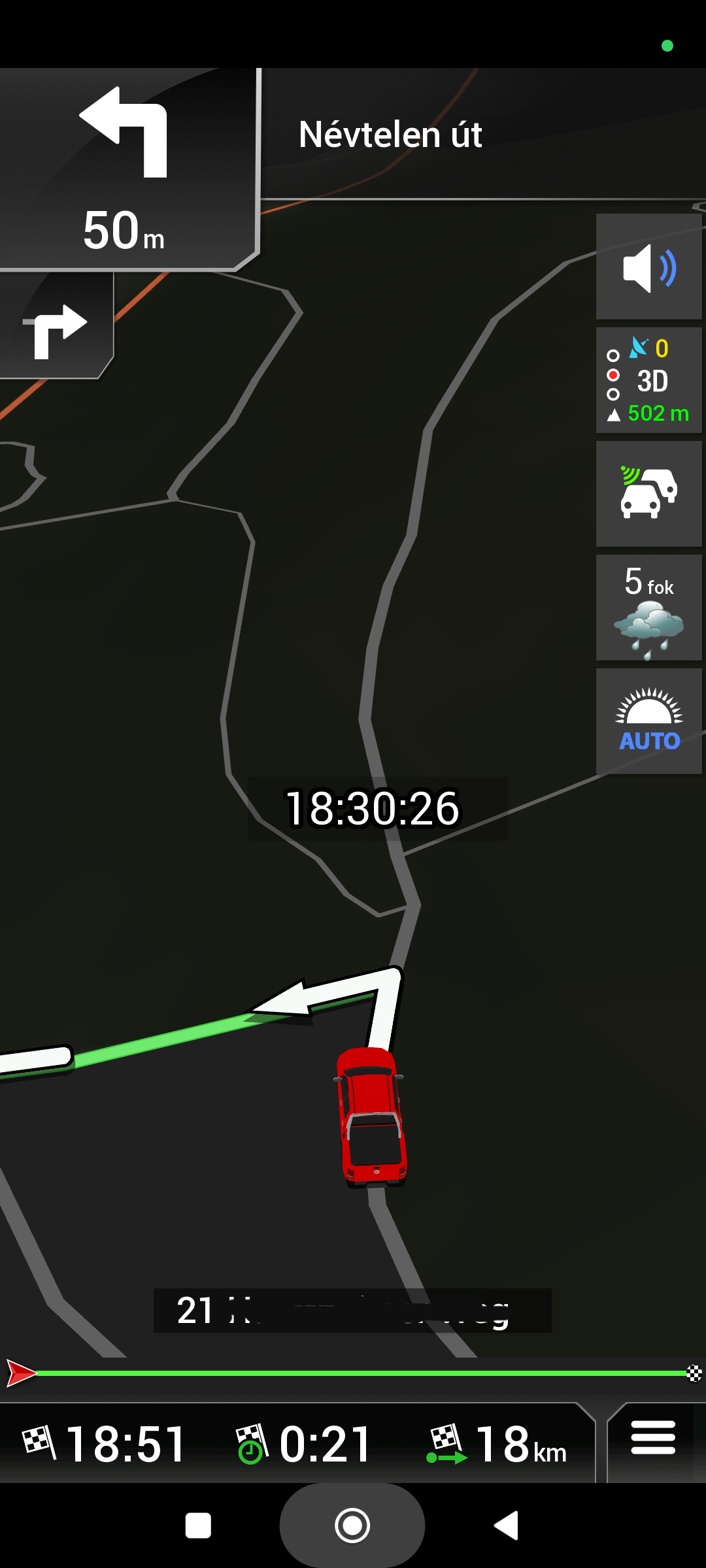Tap the 18:51 arrival time field
Viewport: 706px width, 1568px height.
tap(106, 1444)
